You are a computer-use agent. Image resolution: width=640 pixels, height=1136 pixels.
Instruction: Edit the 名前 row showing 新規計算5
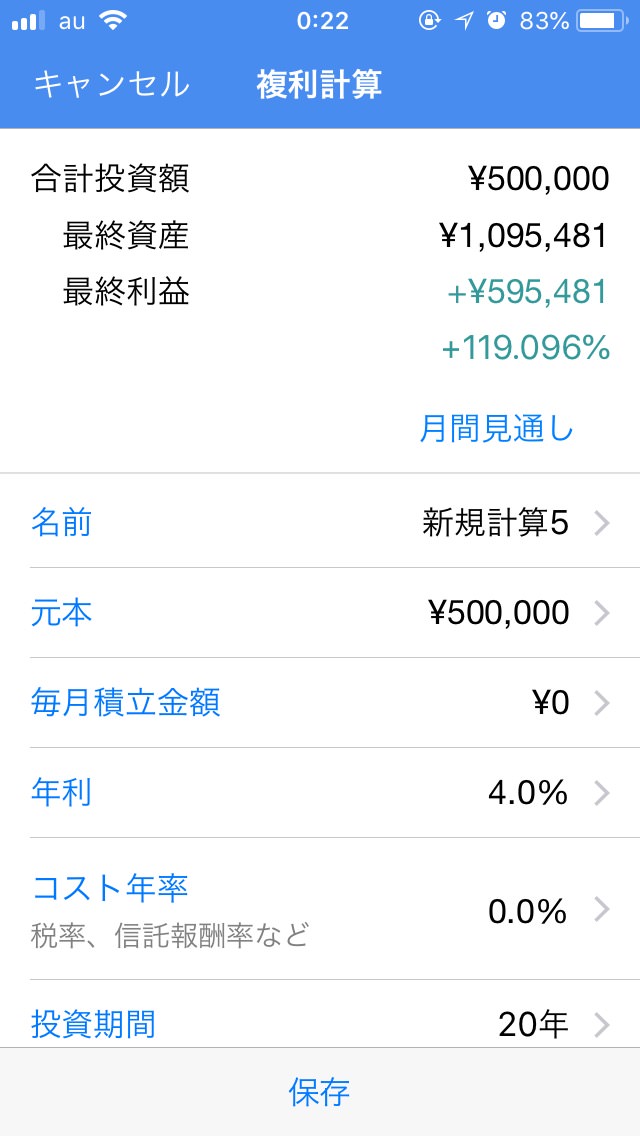point(320,522)
